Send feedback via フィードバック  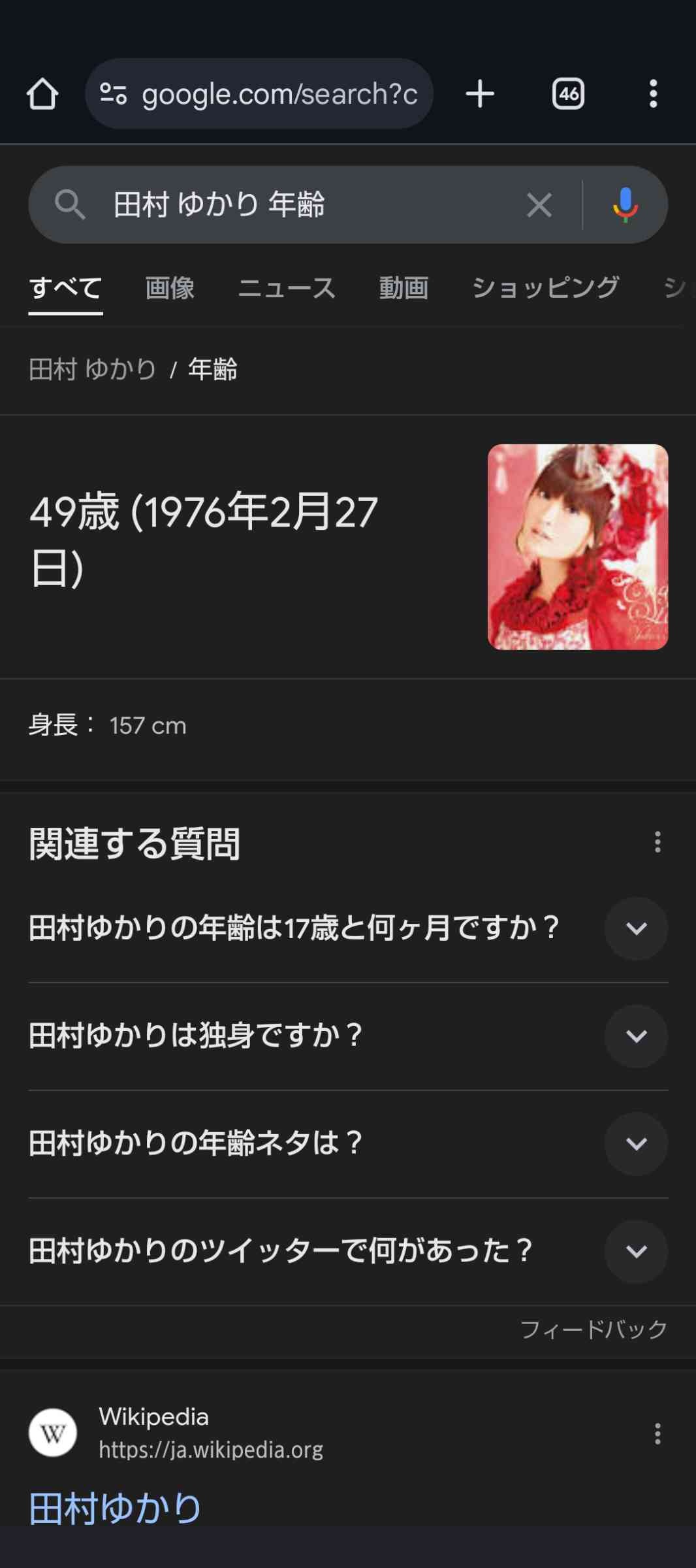pos(593,1329)
